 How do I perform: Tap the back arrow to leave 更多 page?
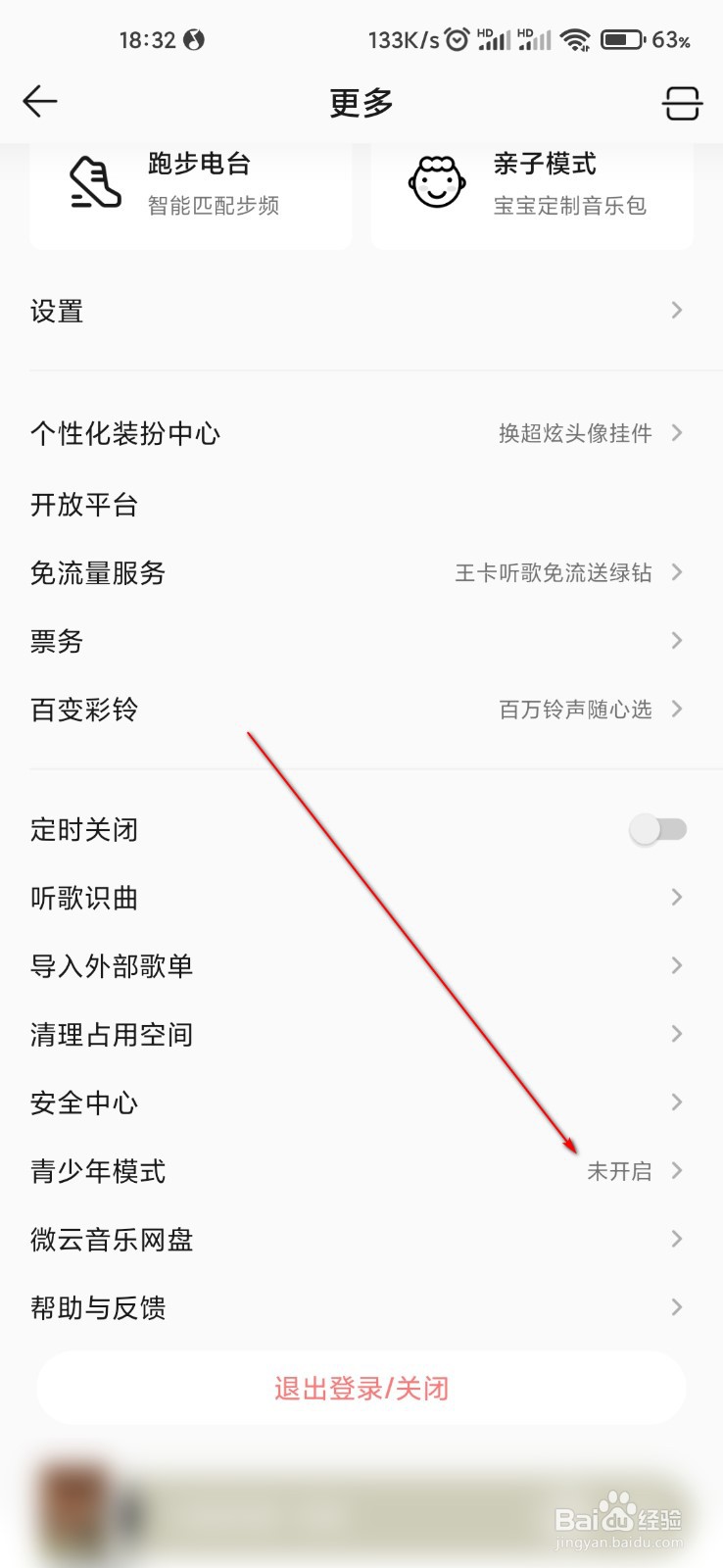point(39,101)
